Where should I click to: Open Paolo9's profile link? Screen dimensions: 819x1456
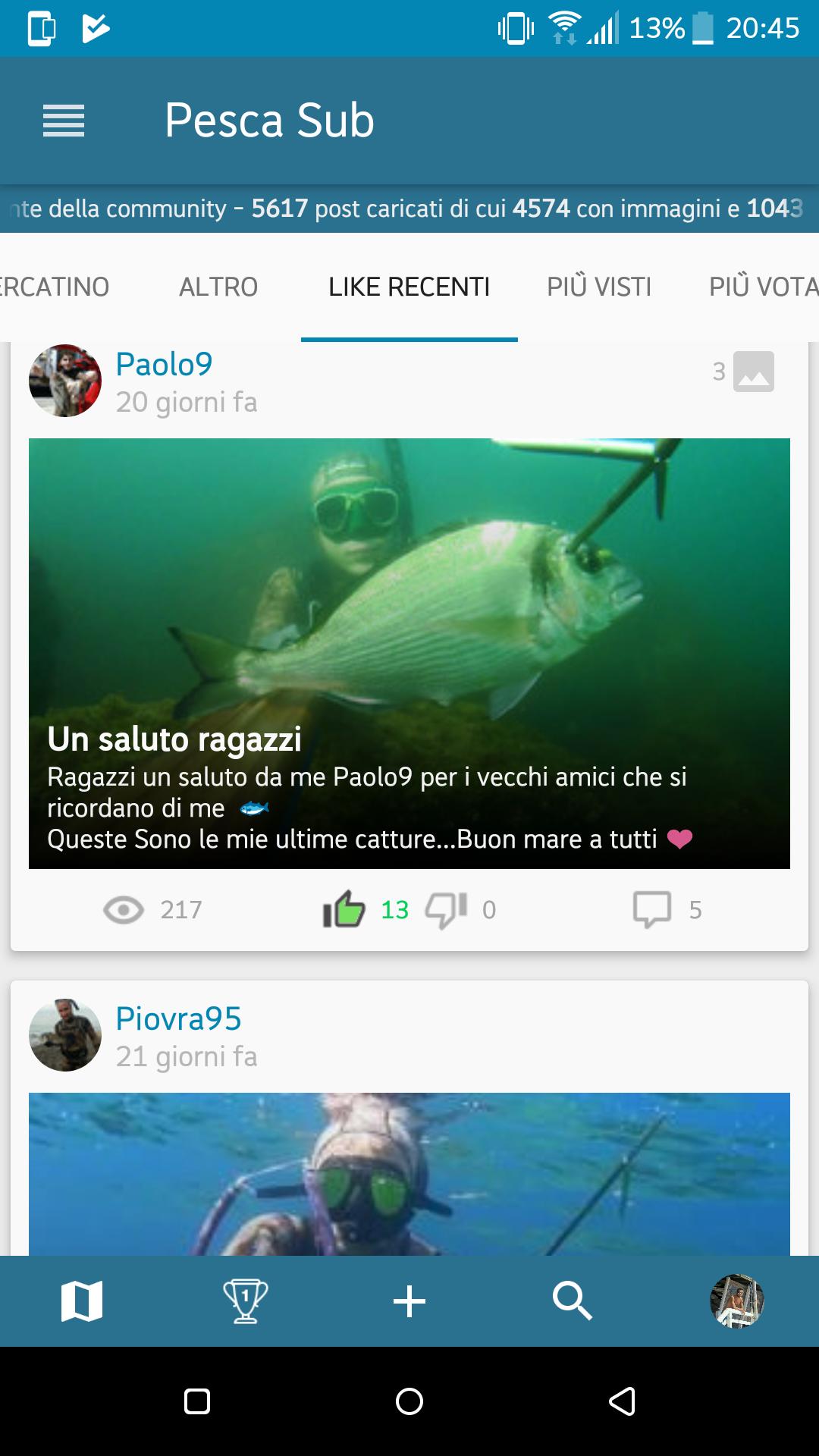point(163,365)
